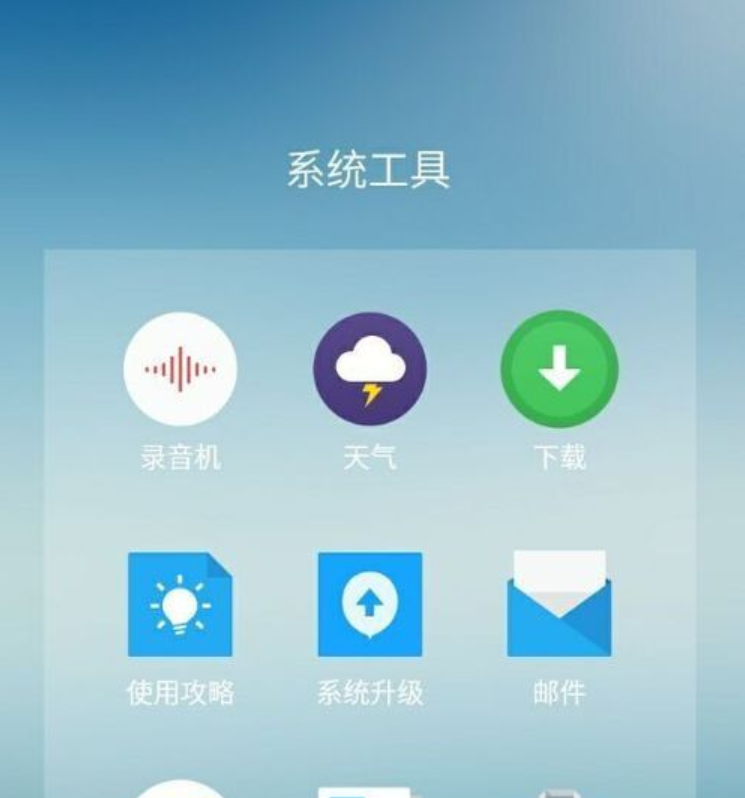Click the 系统升级 text label

coord(372,687)
